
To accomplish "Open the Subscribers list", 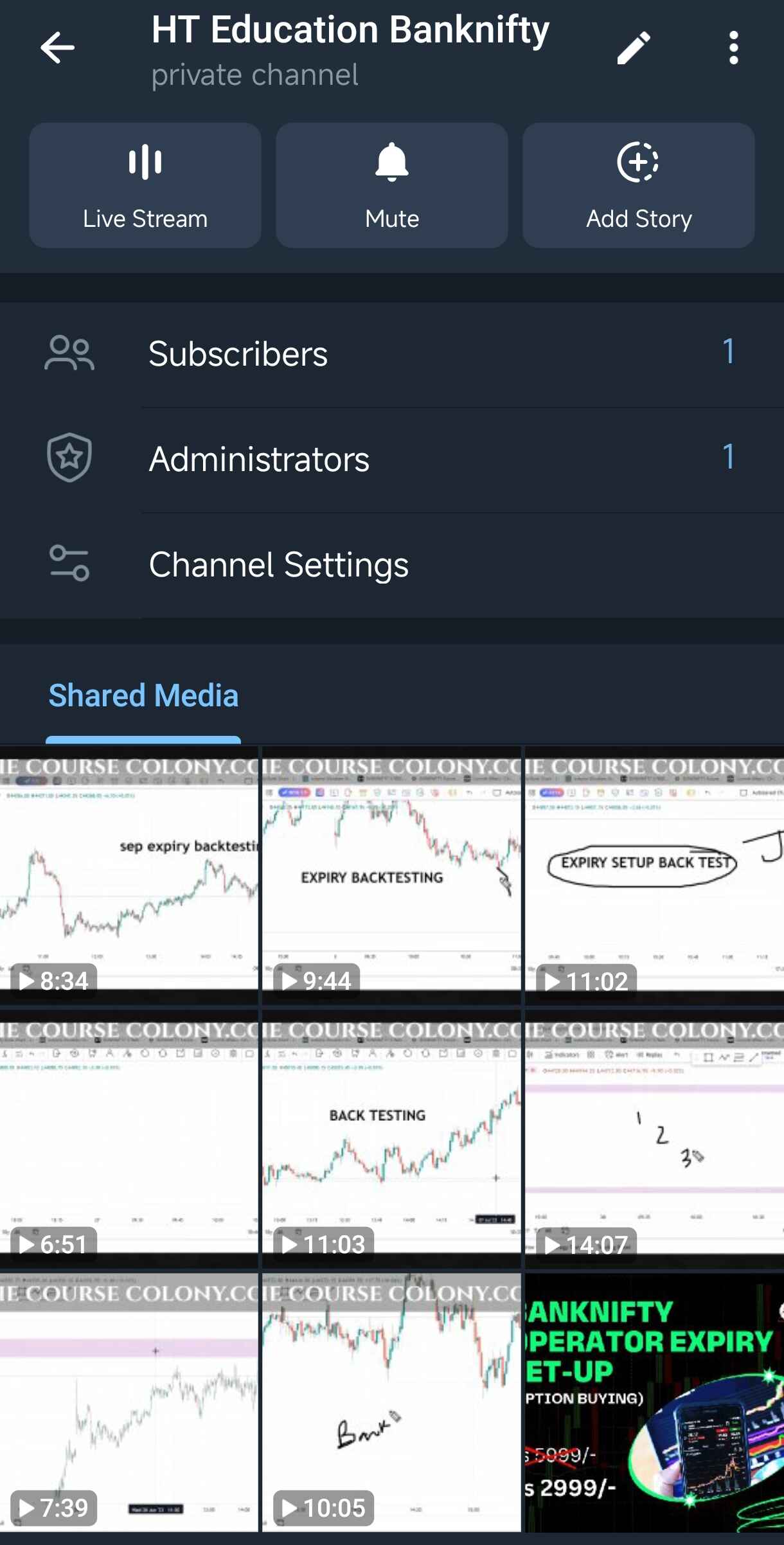I will click(238, 352).
